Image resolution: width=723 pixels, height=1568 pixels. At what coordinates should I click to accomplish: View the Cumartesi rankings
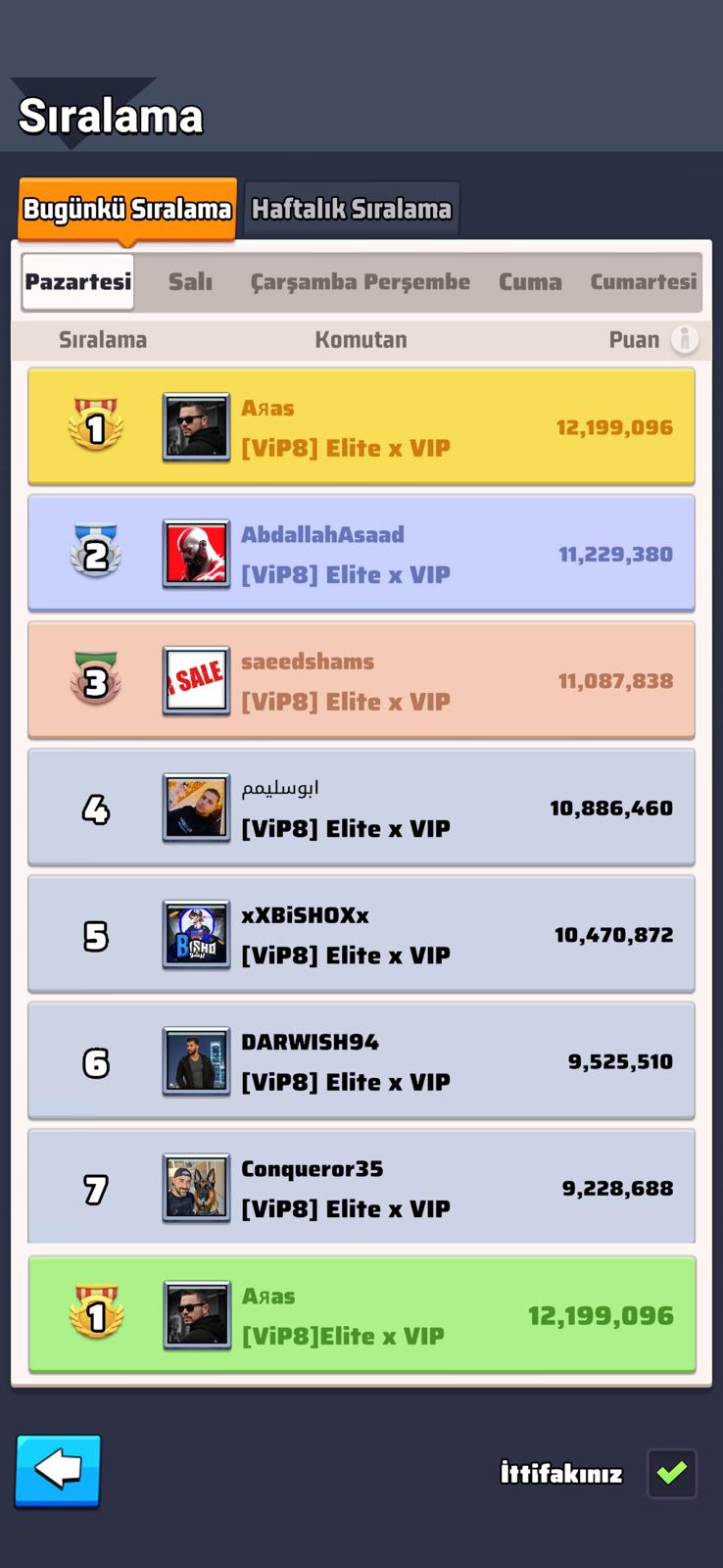[x=644, y=282]
